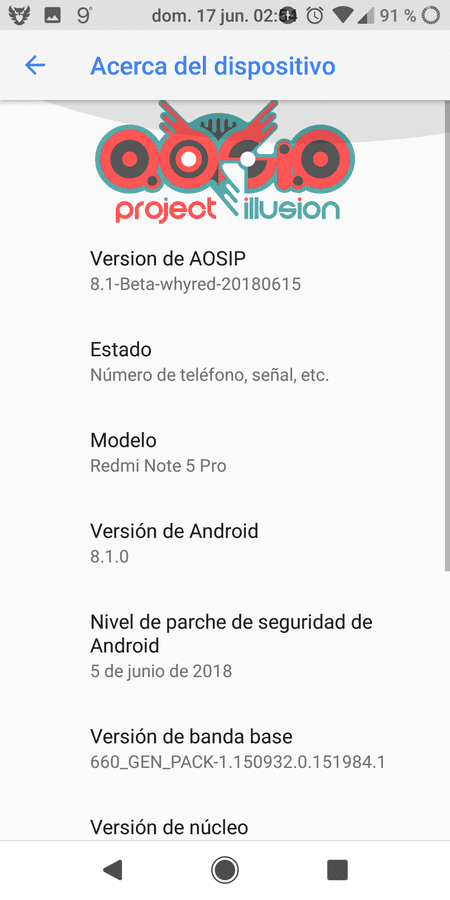This screenshot has width=450, height=900.
Task: Open the Version de AOSIP row
Action: tap(225, 270)
